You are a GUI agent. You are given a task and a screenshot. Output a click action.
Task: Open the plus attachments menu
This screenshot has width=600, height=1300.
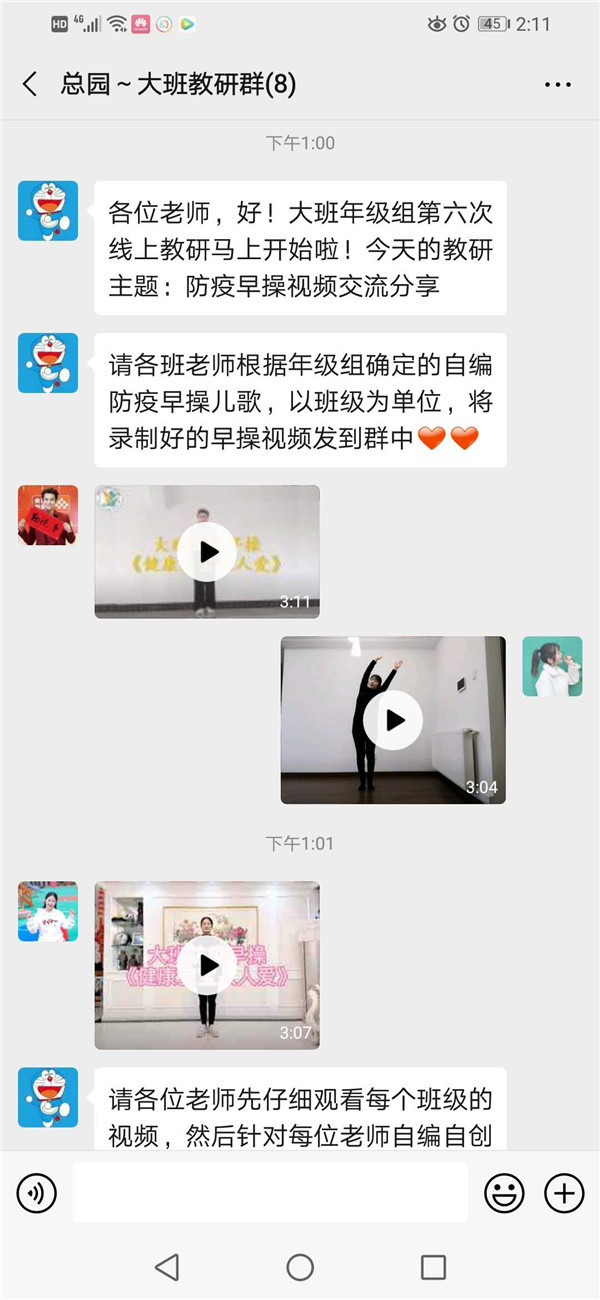(564, 1192)
